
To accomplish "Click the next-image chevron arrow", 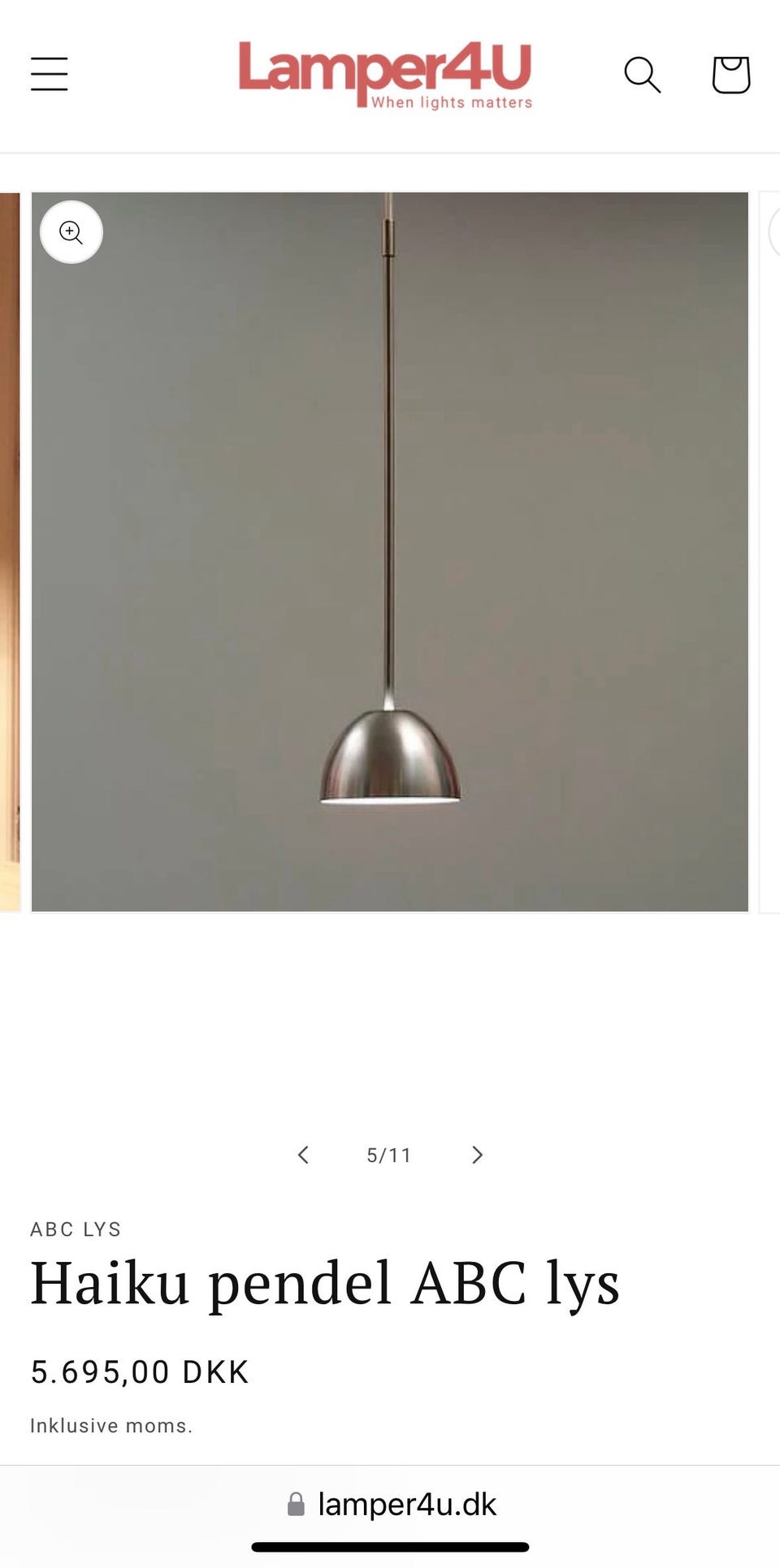I will point(477,1155).
